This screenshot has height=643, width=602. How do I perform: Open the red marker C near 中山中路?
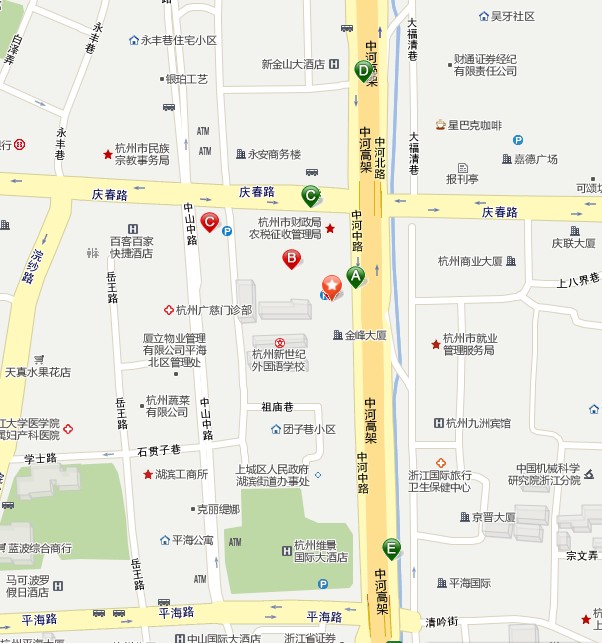(x=210, y=221)
